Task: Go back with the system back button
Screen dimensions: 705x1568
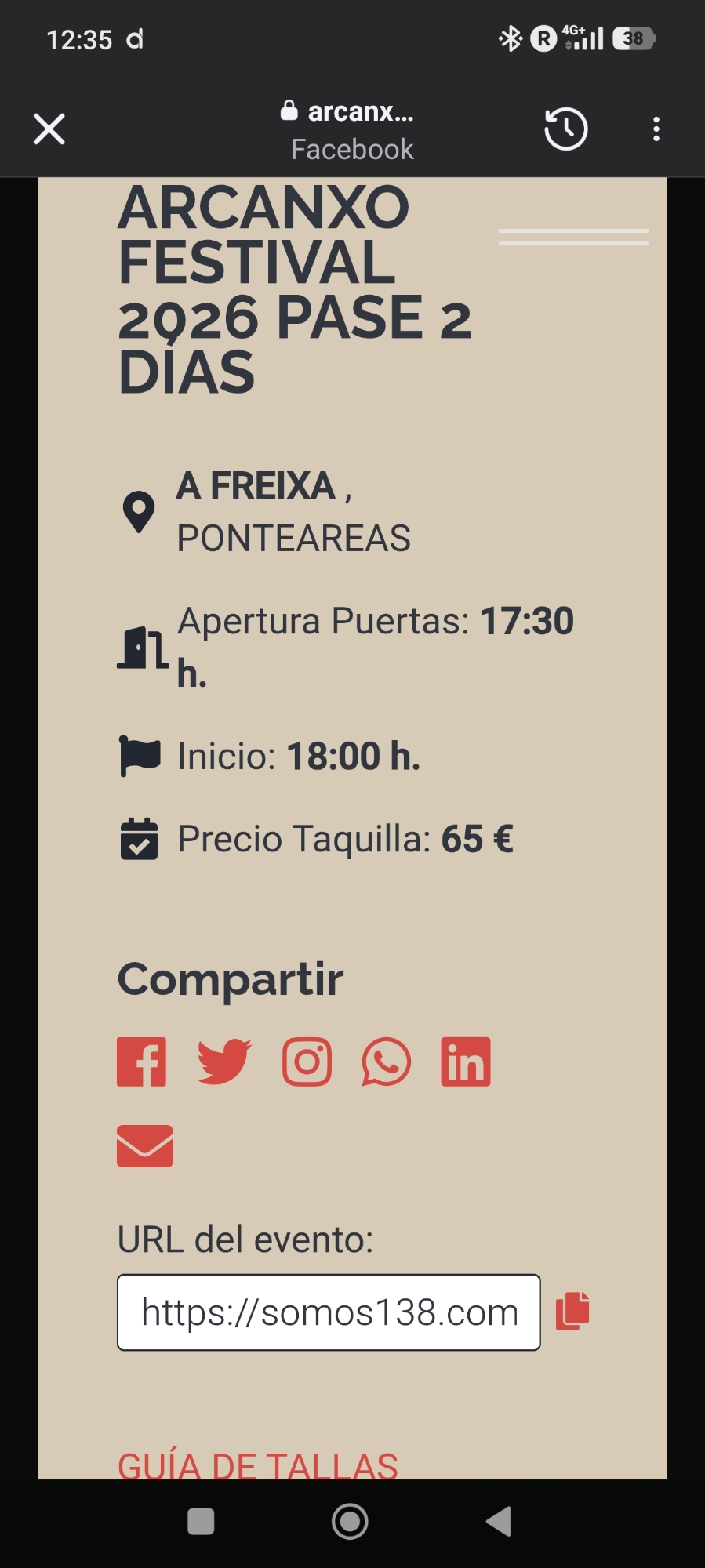Action: click(x=499, y=1521)
